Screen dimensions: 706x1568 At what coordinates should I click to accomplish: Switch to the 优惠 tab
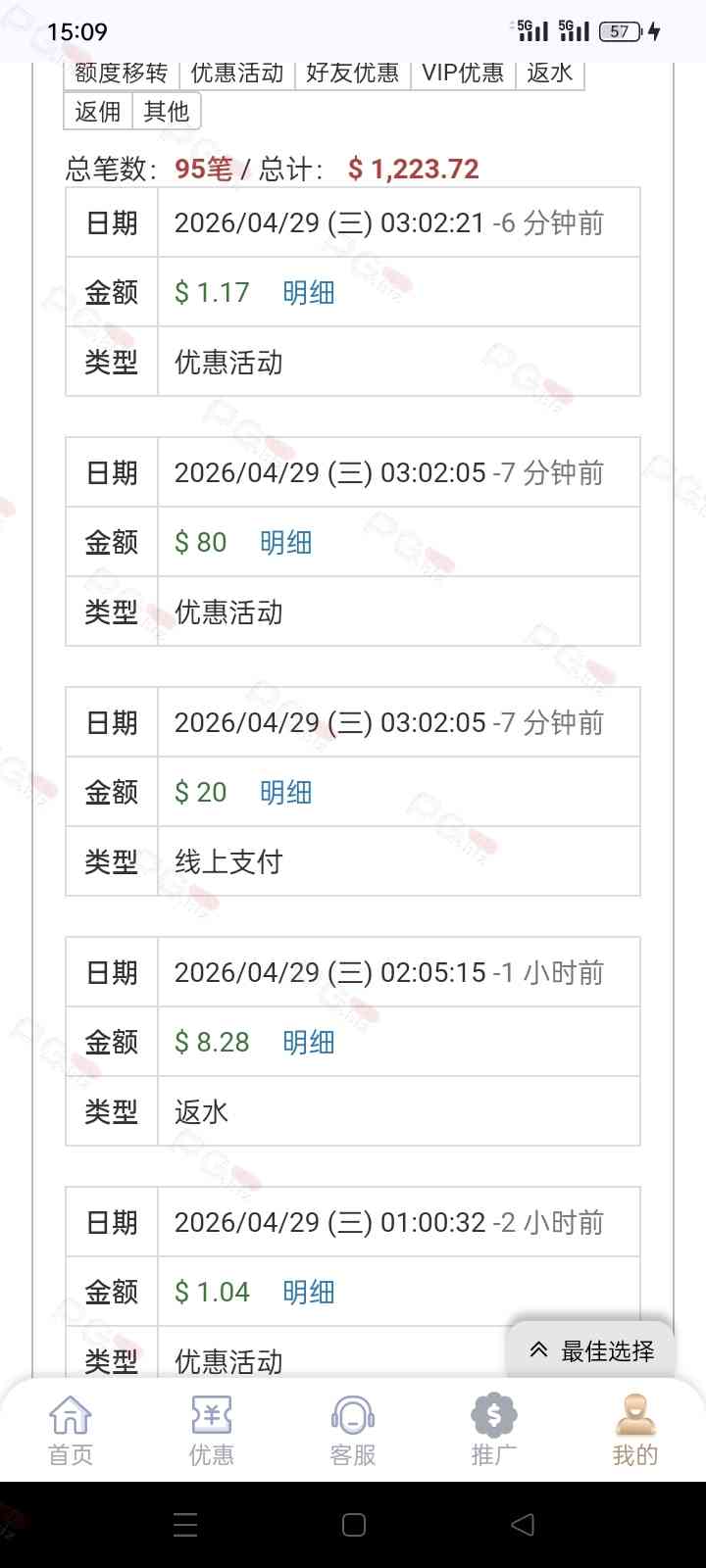point(212,1431)
